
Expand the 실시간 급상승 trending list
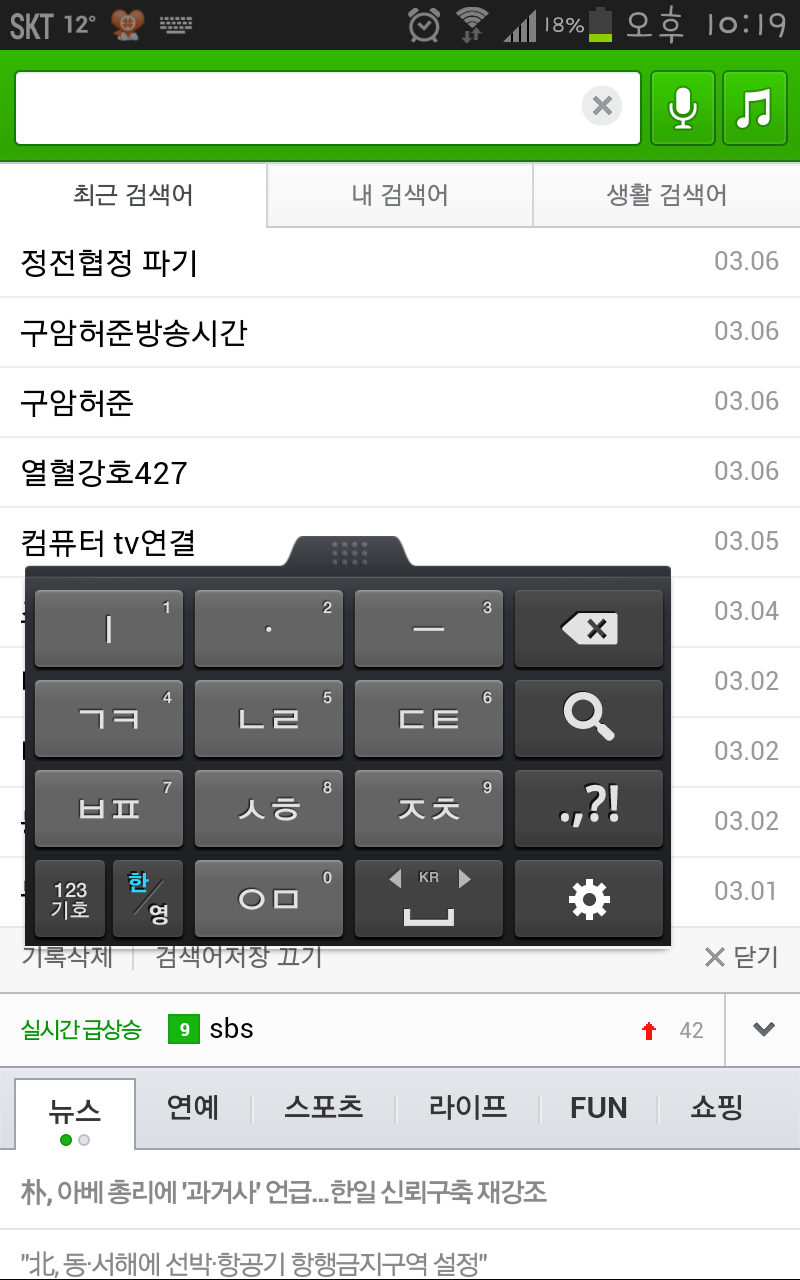click(x=763, y=1029)
